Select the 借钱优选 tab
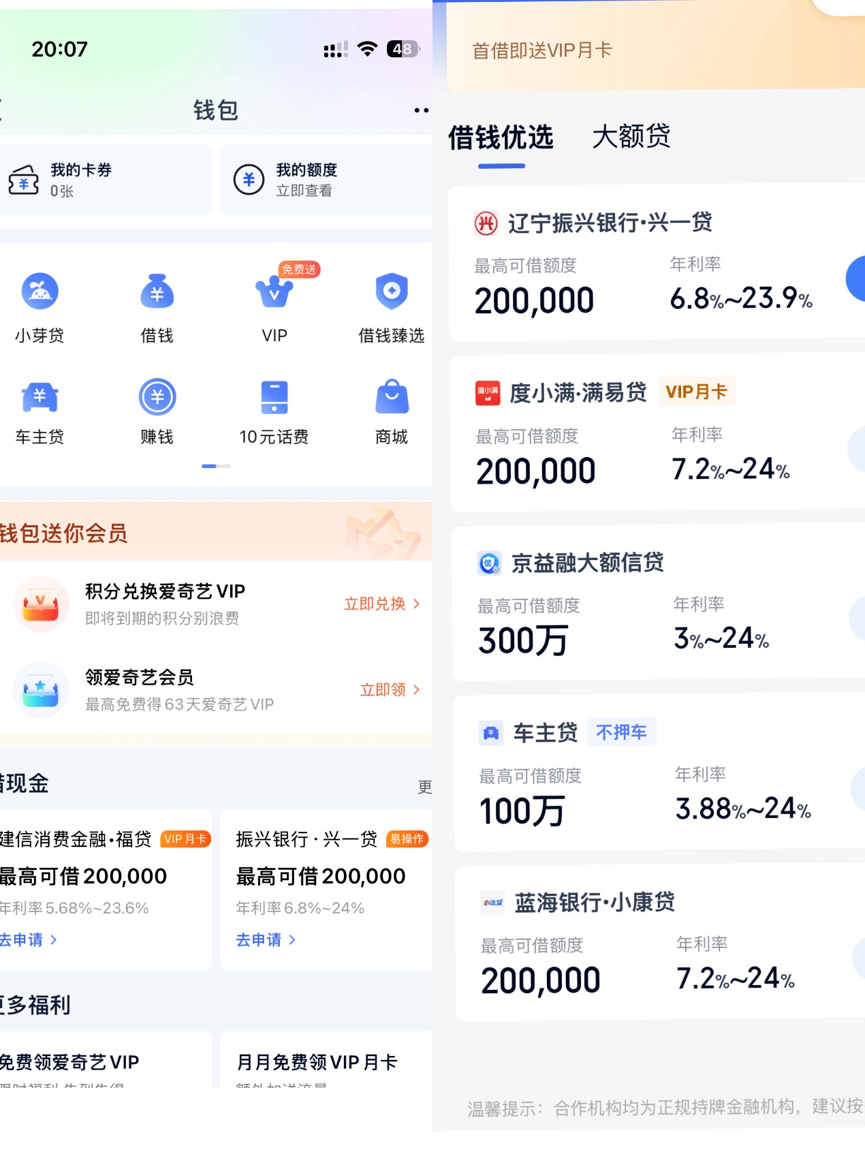 (x=501, y=138)
